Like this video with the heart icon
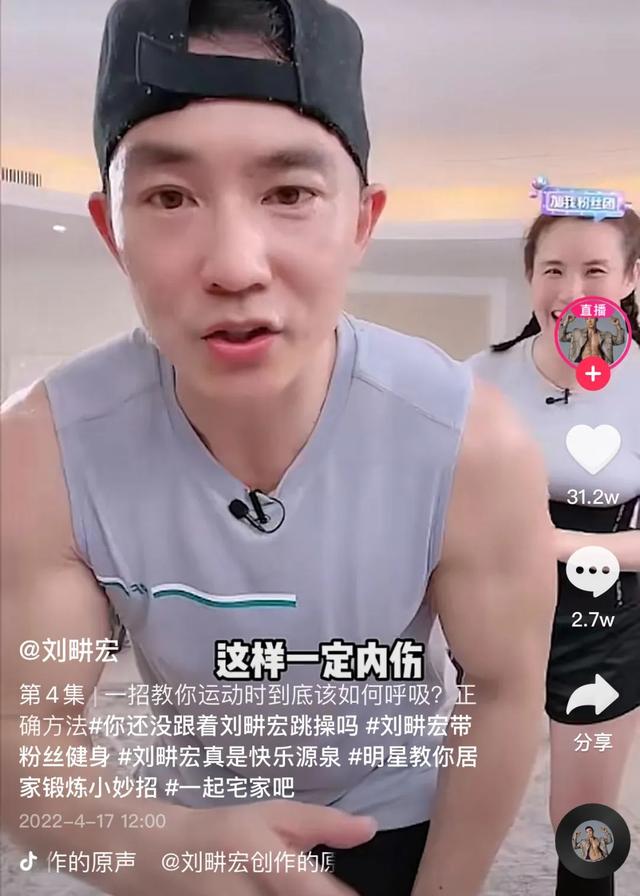This screenshot has width=640, height=896. click(x=593, y=449)
